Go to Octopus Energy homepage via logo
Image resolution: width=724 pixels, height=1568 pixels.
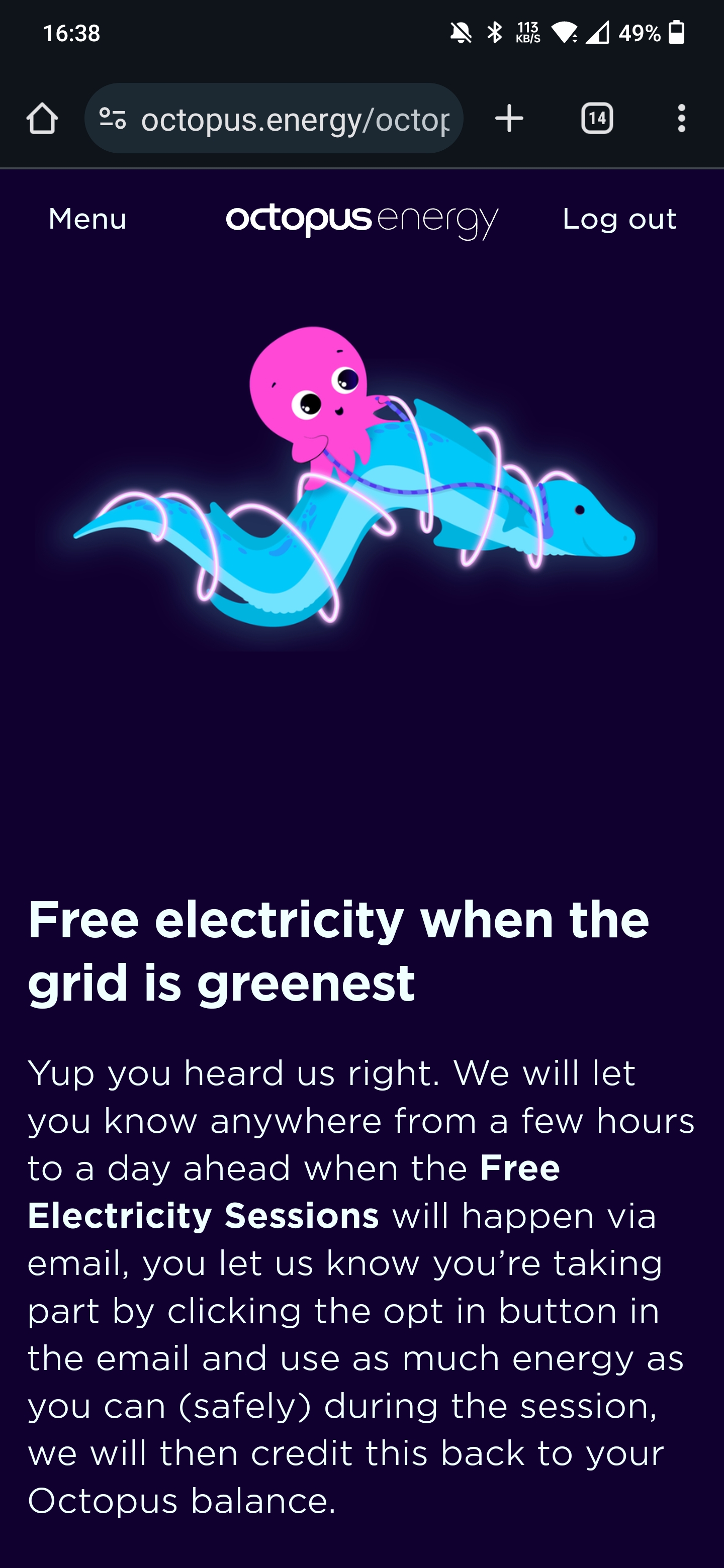click(363, 222)
